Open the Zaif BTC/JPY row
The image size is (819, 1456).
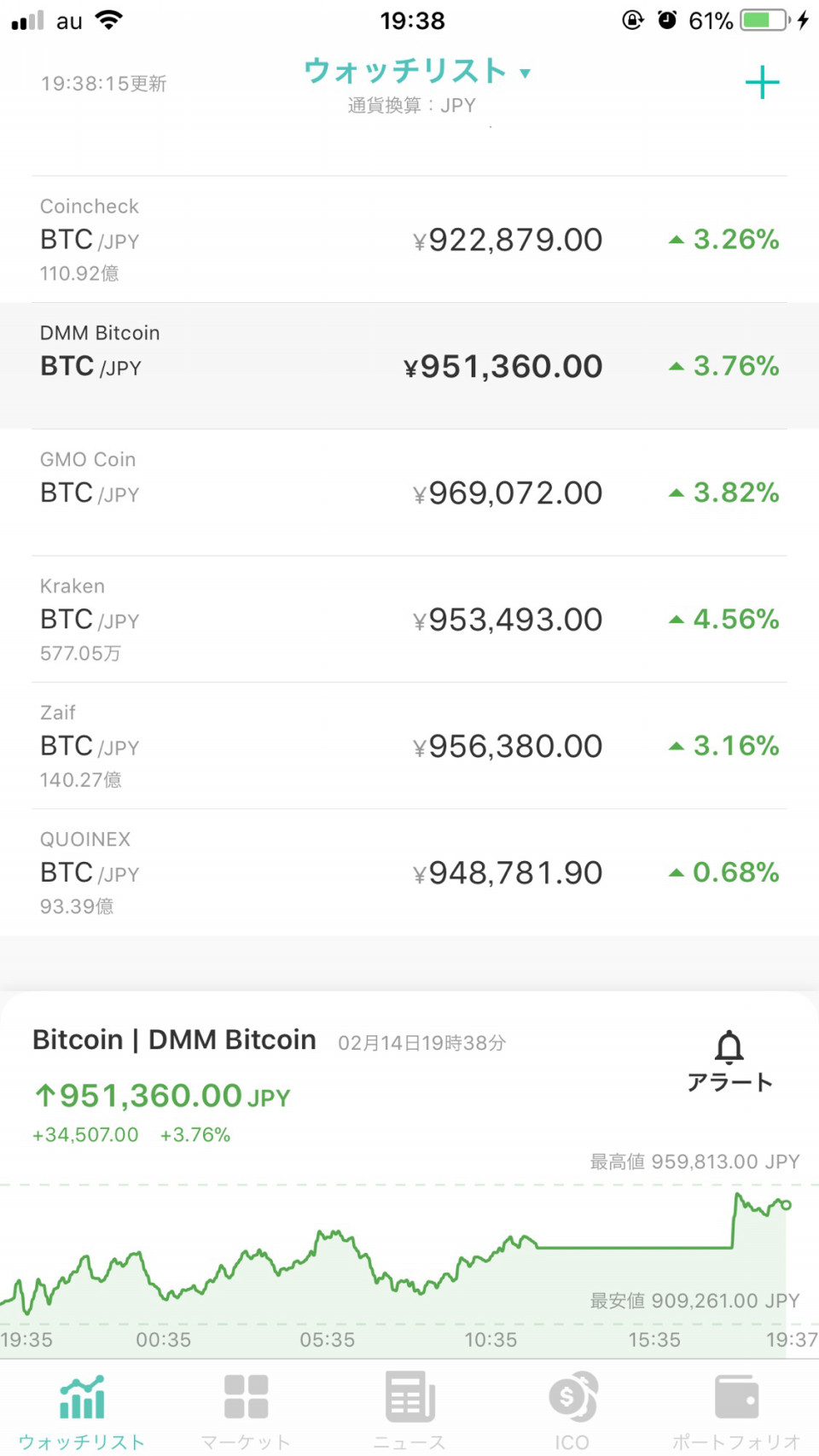(409, 745)
